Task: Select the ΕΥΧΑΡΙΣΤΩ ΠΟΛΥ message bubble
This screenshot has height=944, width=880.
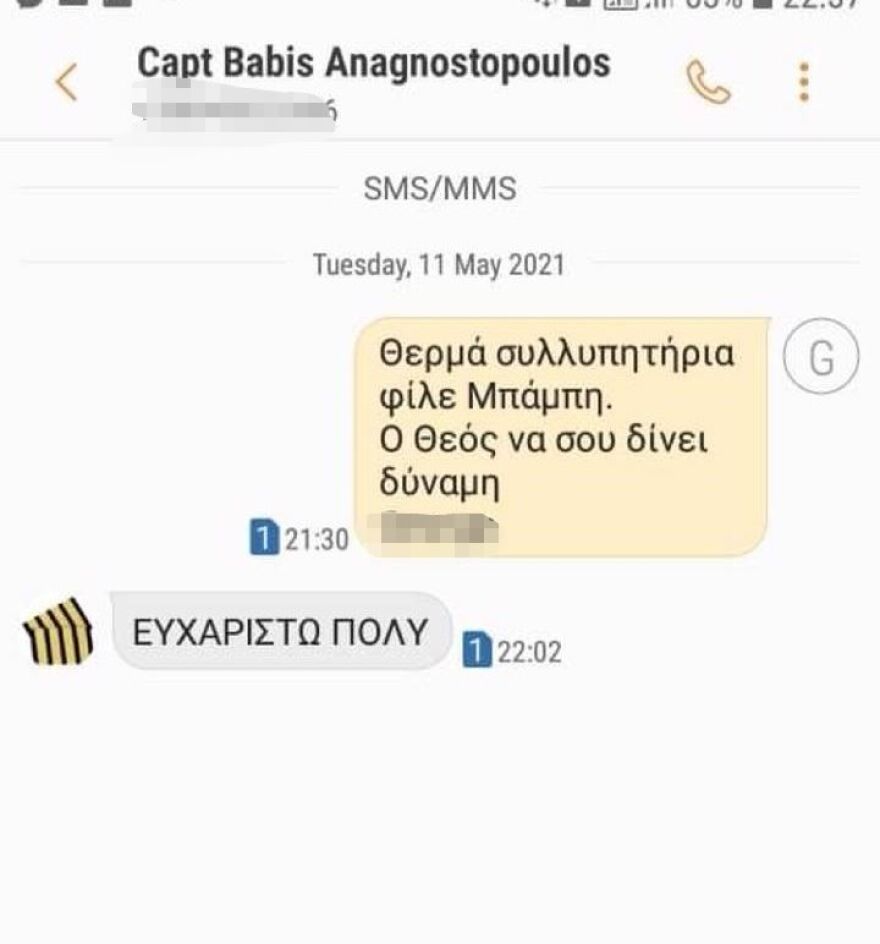Action: (281, 632)
